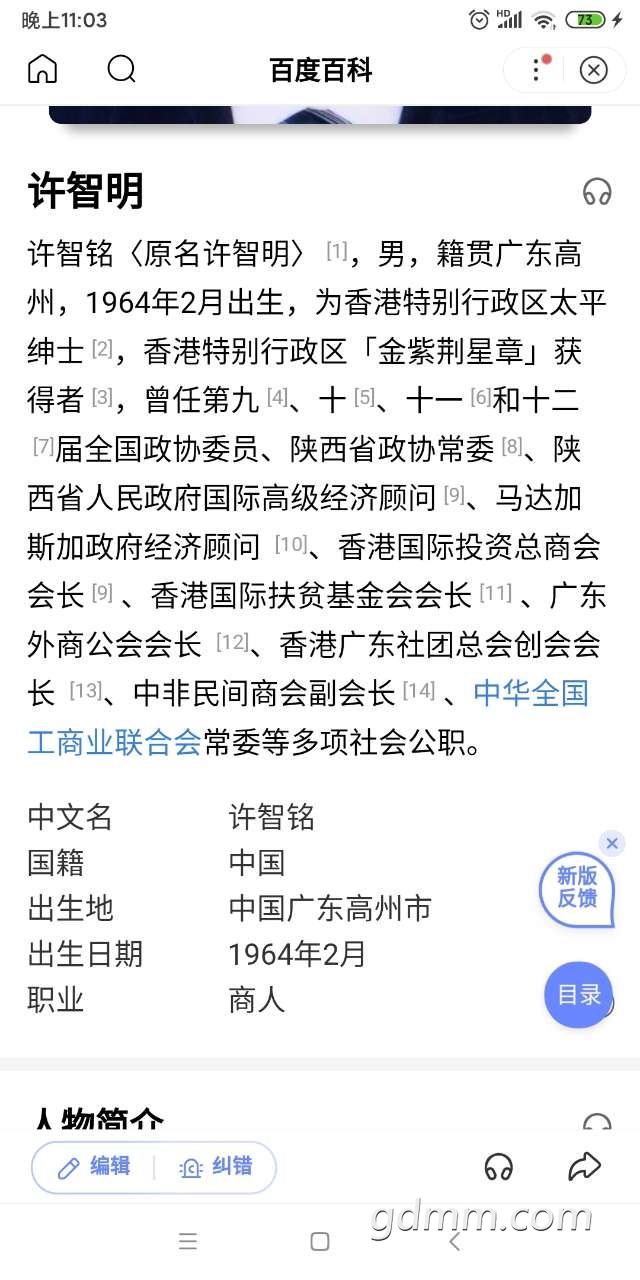This screenshot has width=640, height=1280.
Task: Go to the system home screen
Action: (x=320, y=1241)
